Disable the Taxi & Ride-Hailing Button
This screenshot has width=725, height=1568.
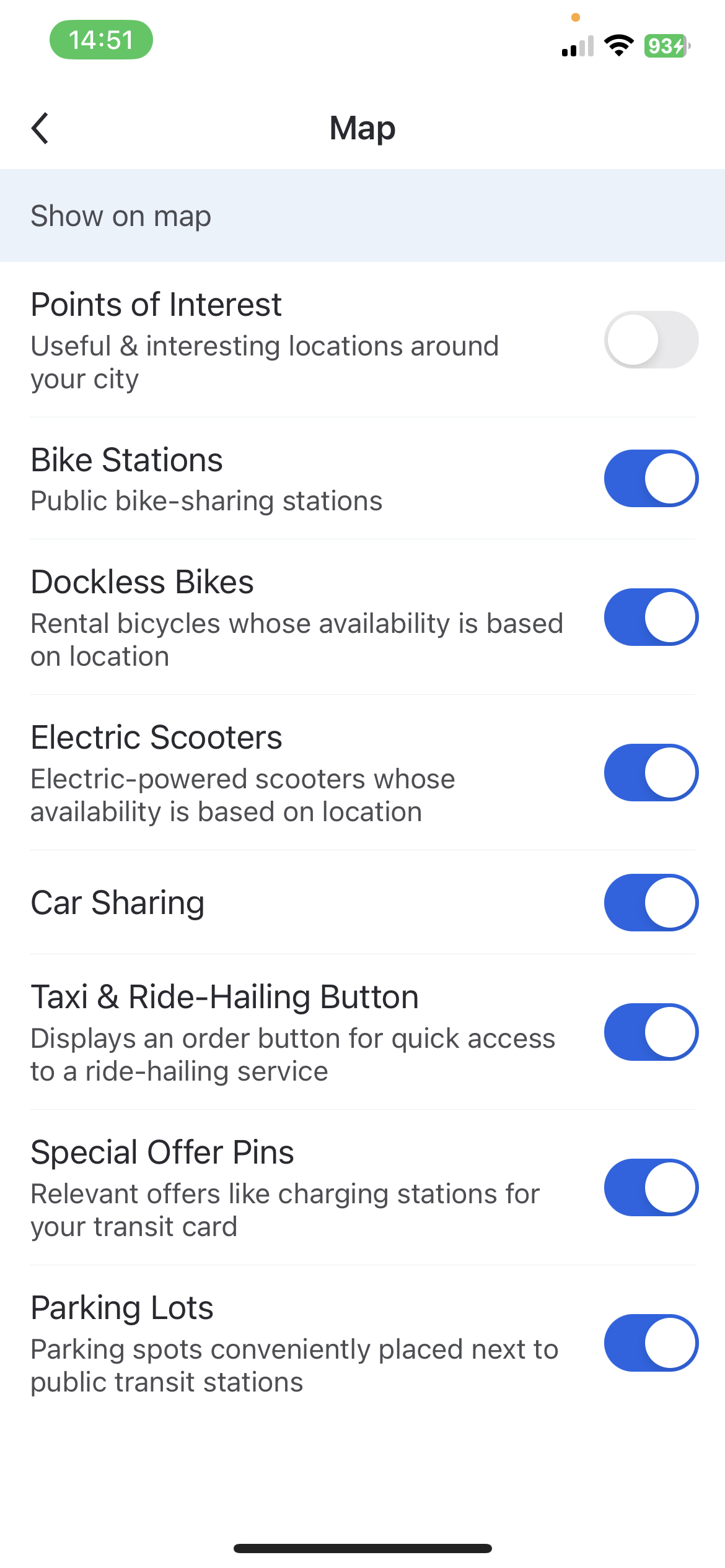tap(651, 1033)
